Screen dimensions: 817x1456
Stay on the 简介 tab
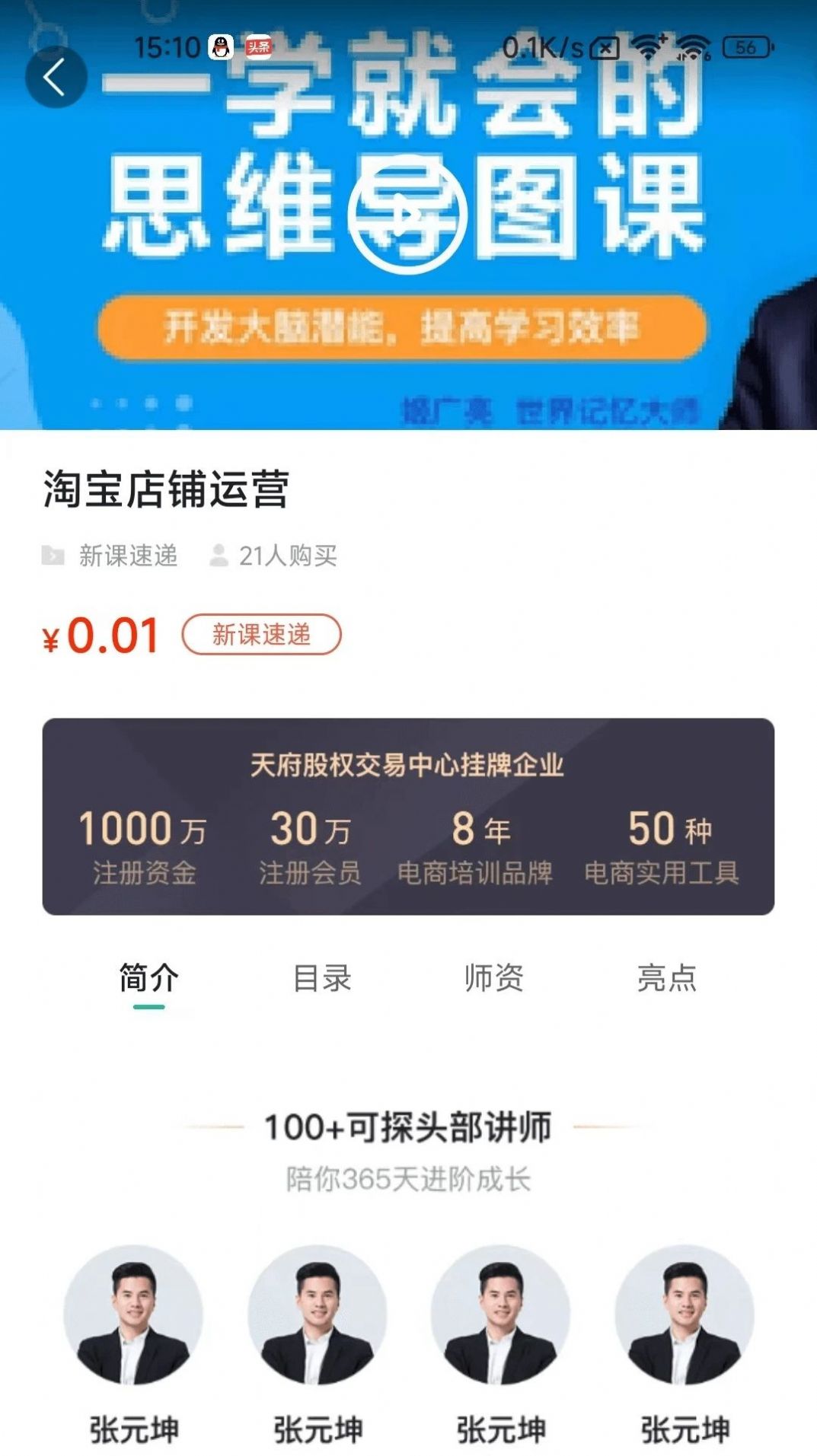pos(147,978)
